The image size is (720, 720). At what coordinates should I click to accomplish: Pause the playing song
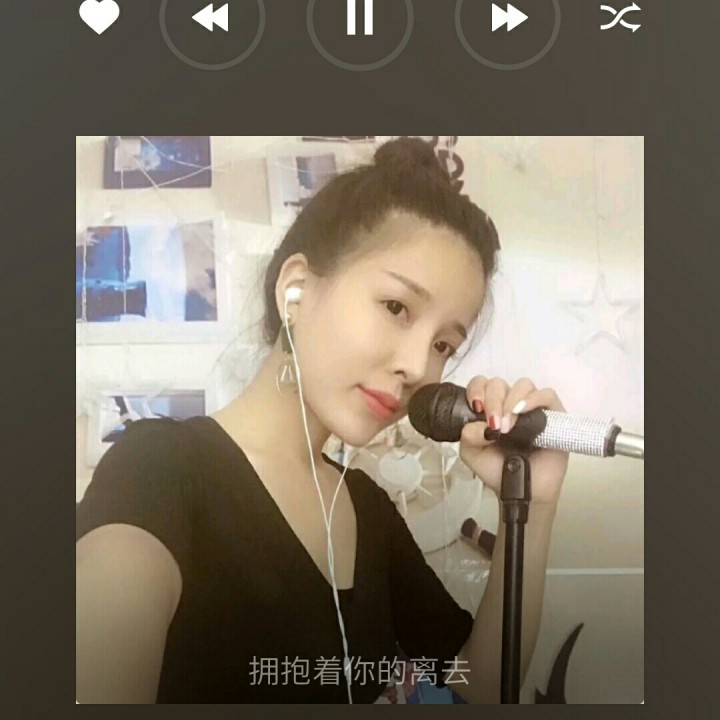[x=360, y=17]
